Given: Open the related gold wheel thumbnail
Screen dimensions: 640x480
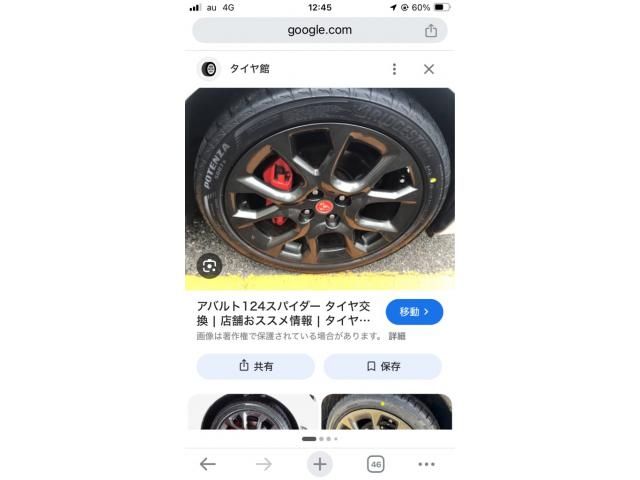Looking at the screenshot, I should pyautogui.click(x=386, y=412).
